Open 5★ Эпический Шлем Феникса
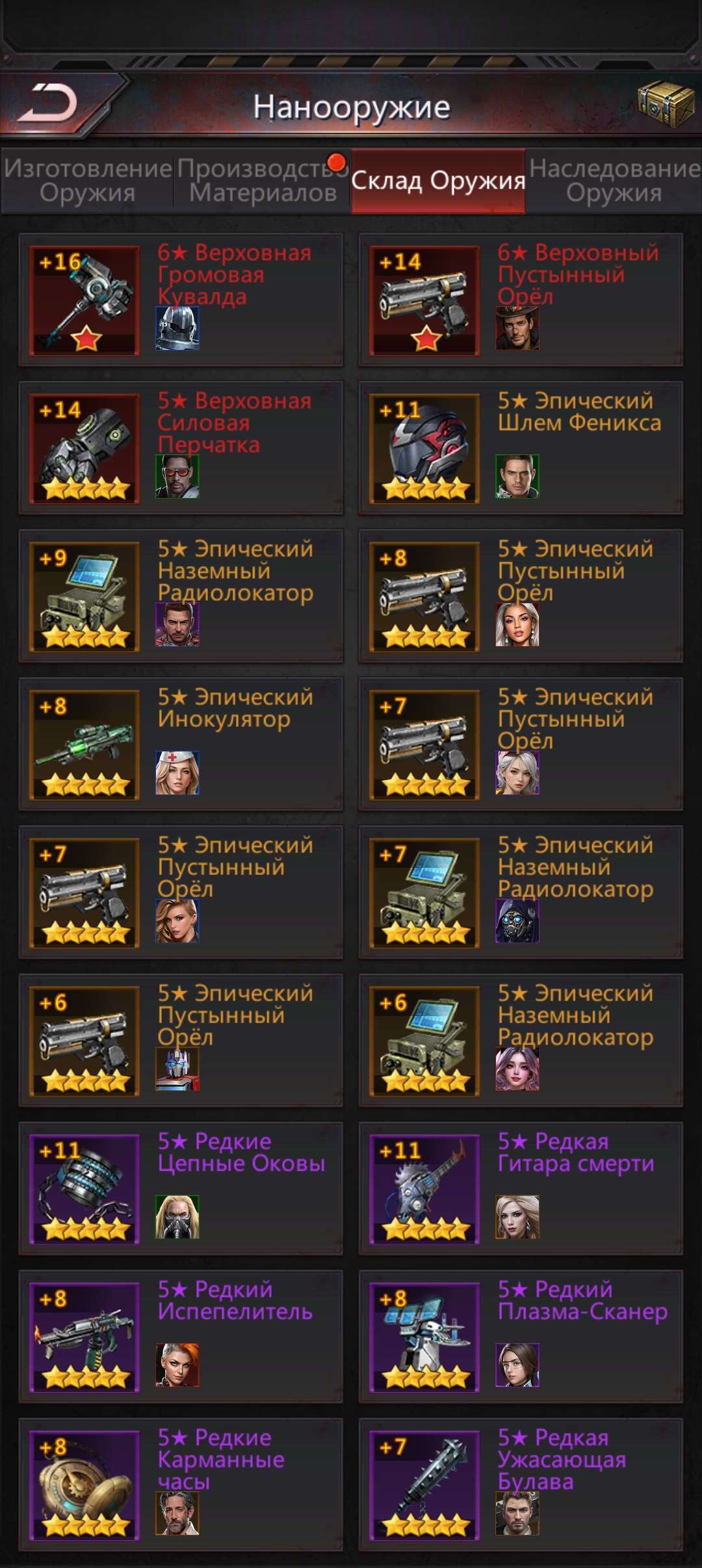Screen dimensions: 702x1568 coord(521,448)
